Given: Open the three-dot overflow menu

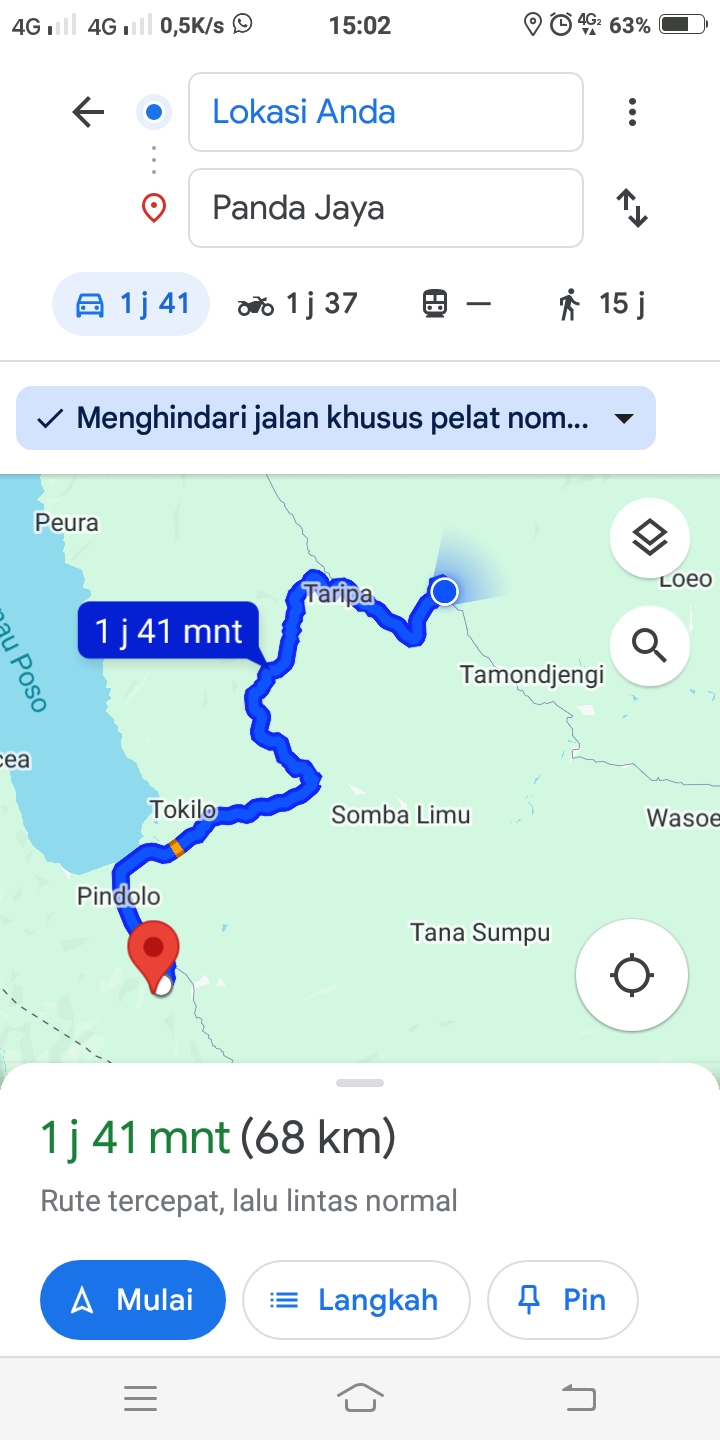Looking at the screenshot, I should coord(632,112).
